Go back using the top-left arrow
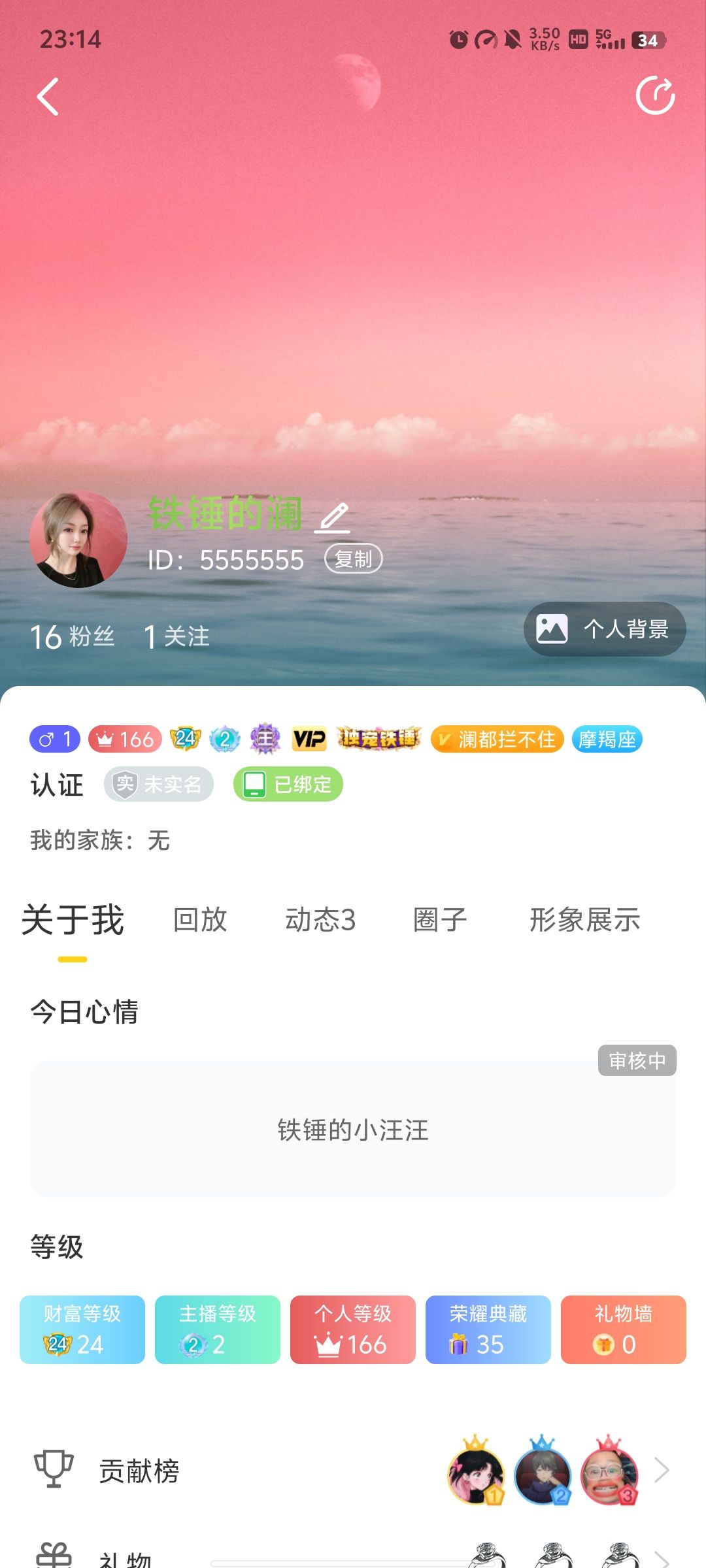The width and height of the screenshot is (706, 1568). (48, 97)
